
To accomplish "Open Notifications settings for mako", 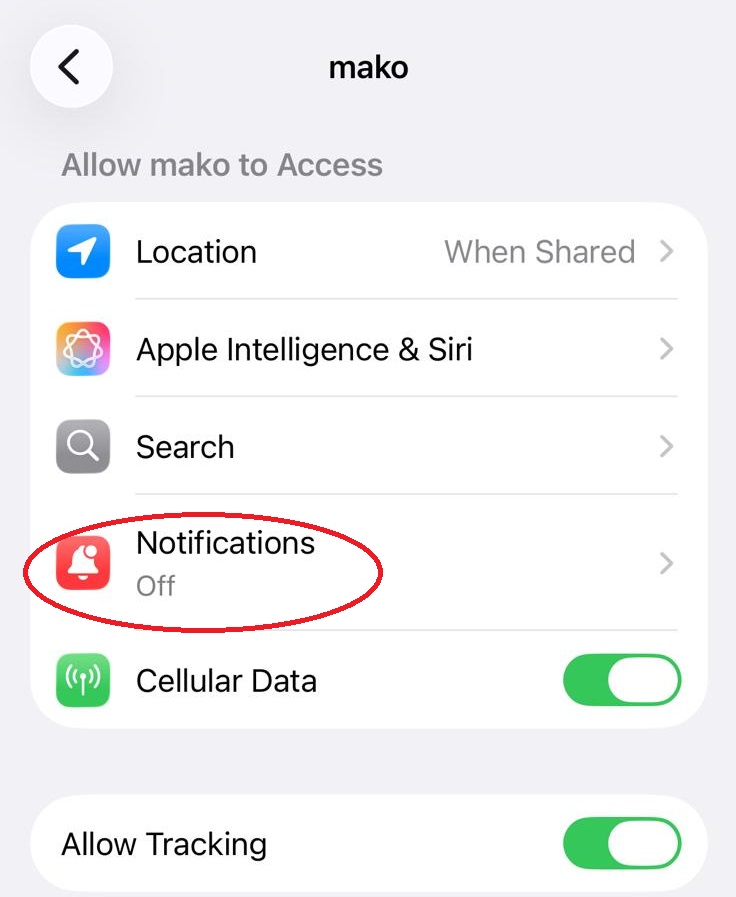I will [368, 563].
